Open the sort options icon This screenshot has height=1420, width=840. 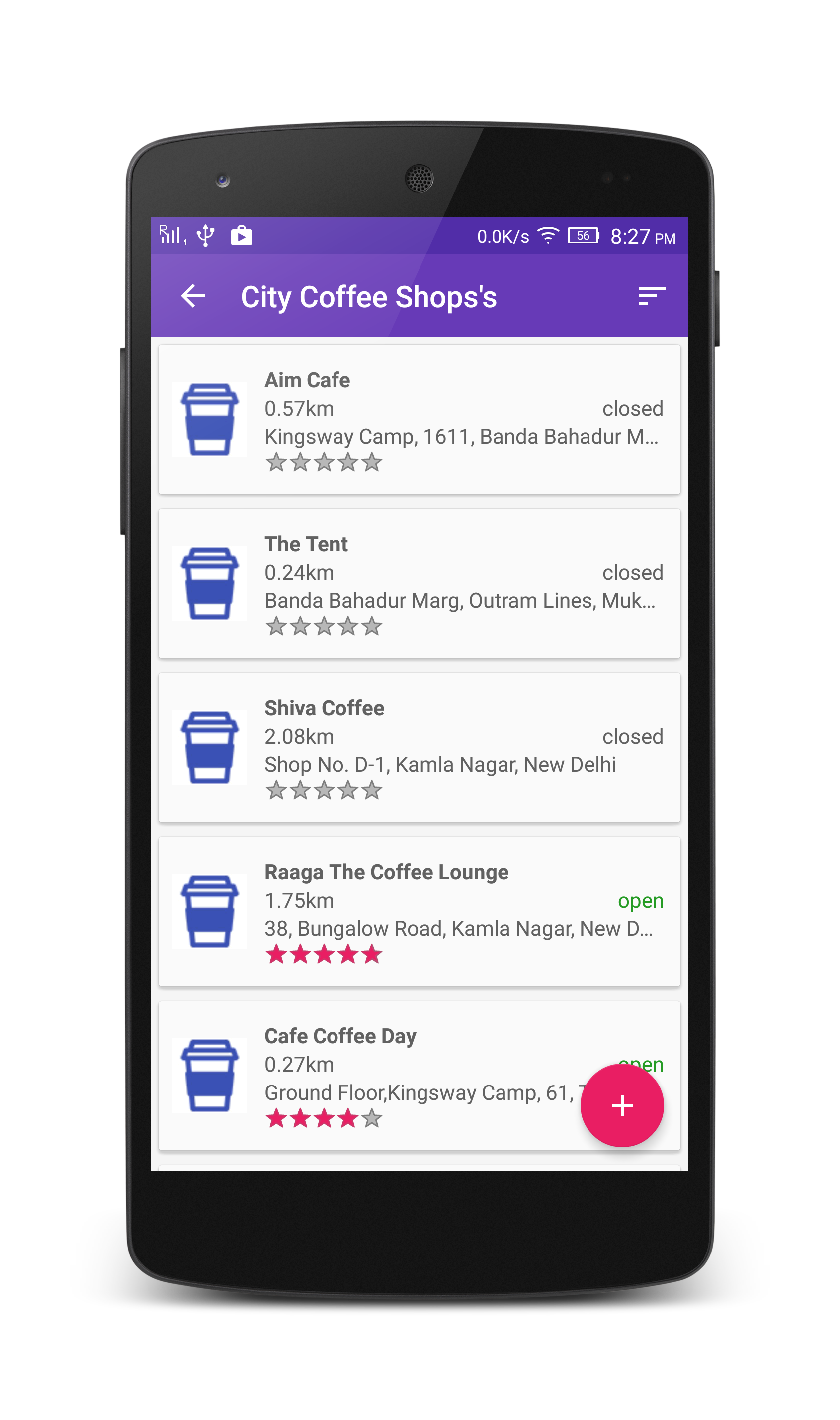(651, 296)
